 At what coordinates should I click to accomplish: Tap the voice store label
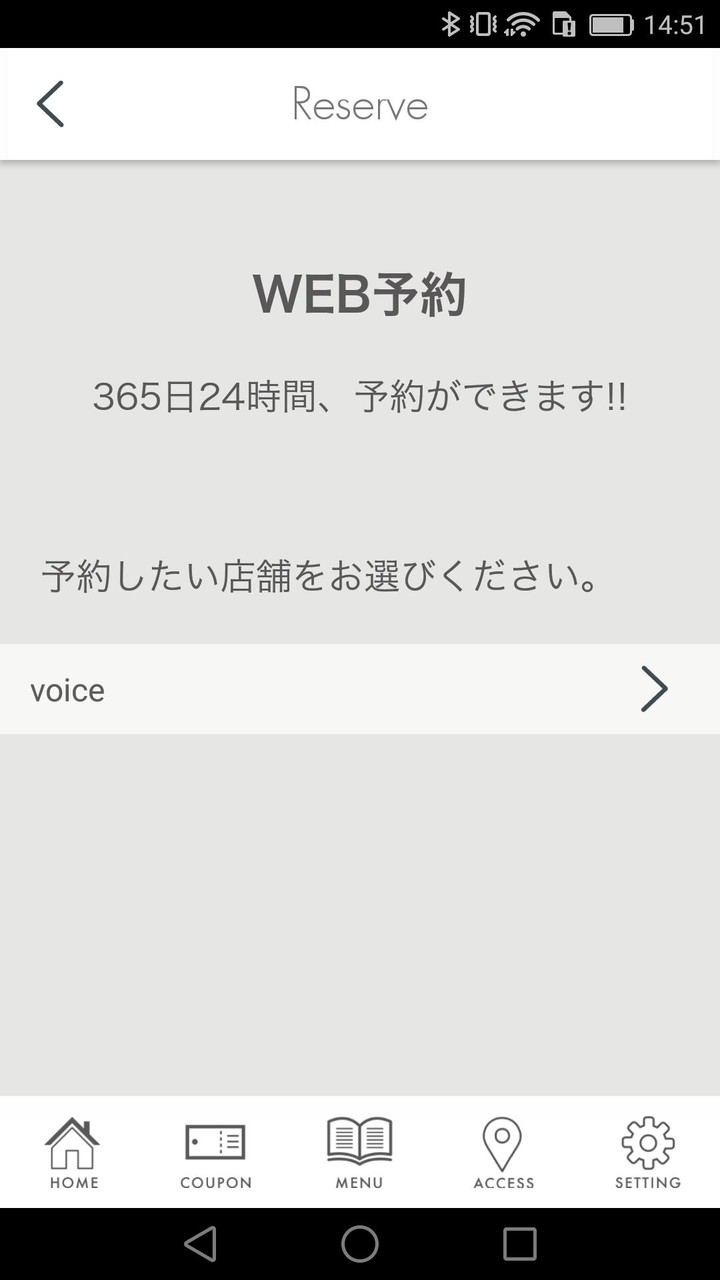pyautogui.click(x=67, y=689)
